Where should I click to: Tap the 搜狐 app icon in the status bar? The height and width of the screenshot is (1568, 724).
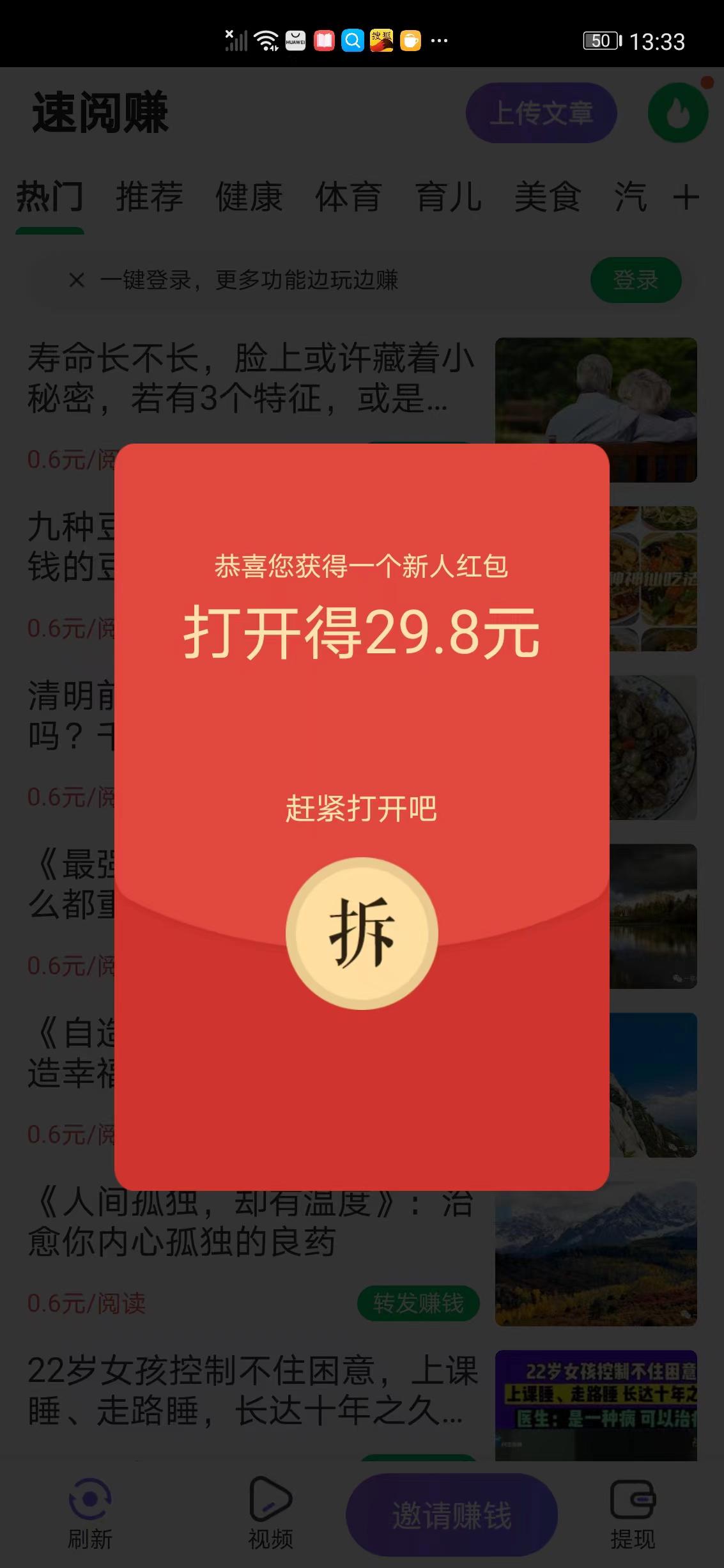(381, 40)
